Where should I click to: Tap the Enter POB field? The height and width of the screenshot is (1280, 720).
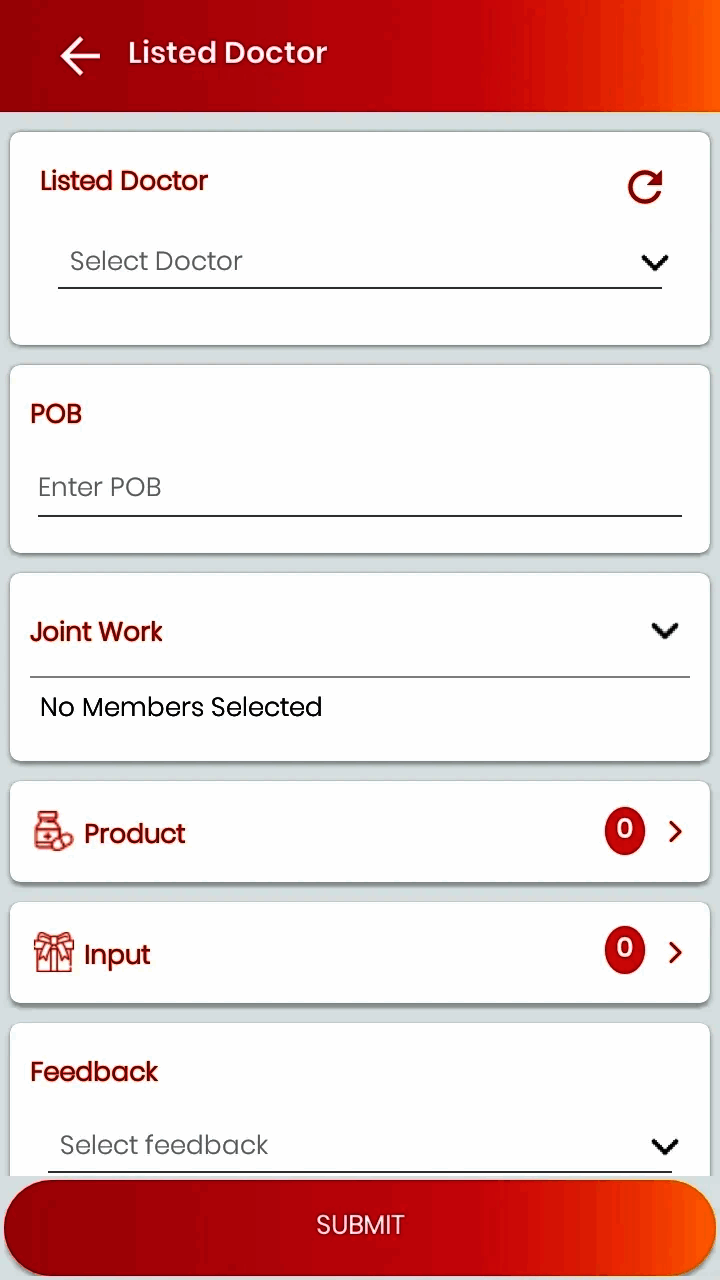360,488
